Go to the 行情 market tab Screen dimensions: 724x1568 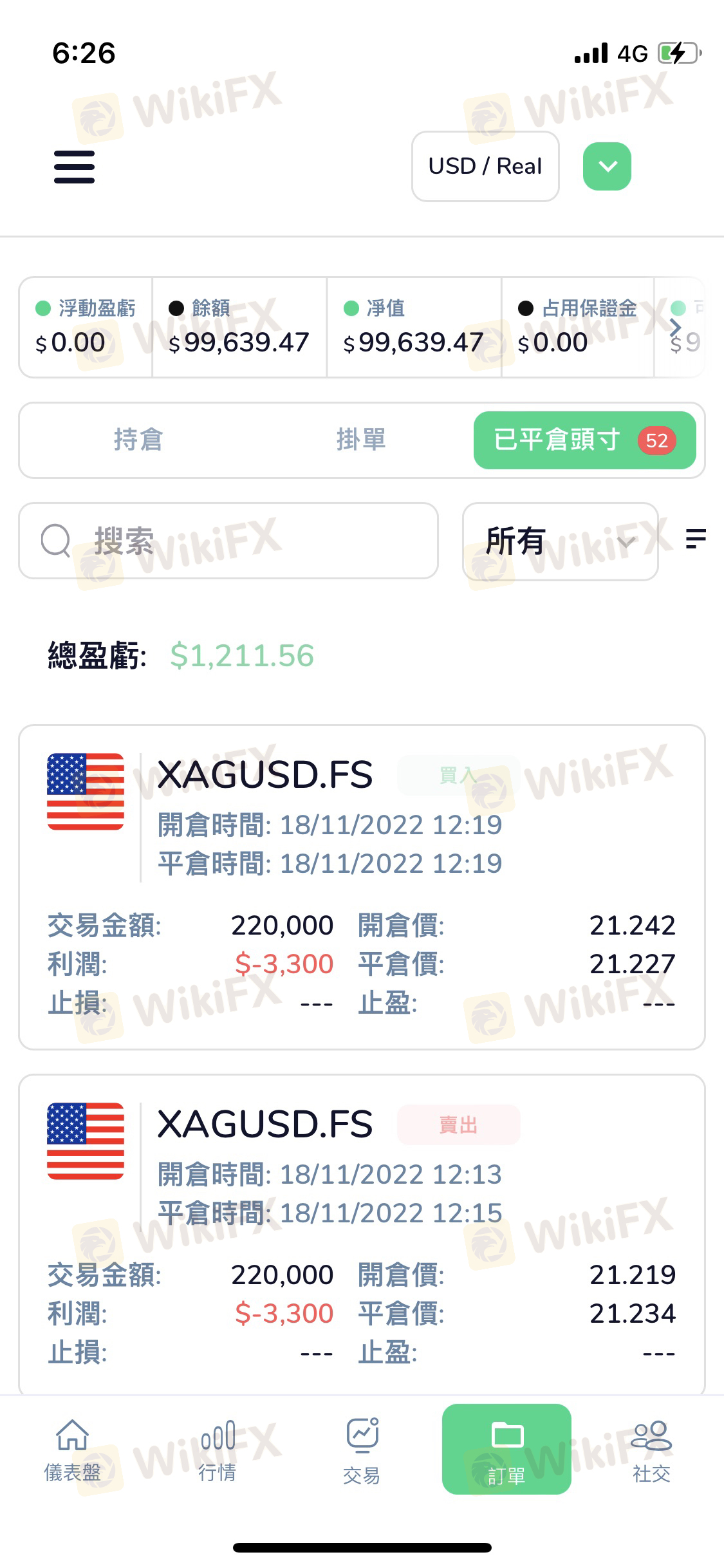tap(217, 1451)
